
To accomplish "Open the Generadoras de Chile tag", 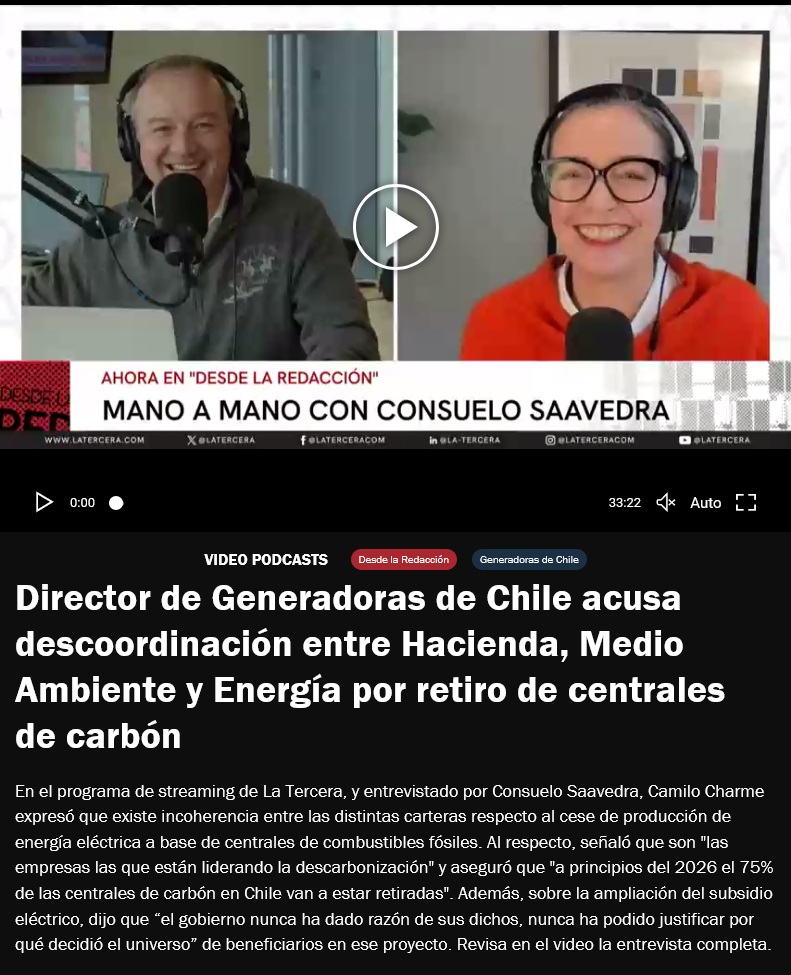I will (x=529, y=560).
